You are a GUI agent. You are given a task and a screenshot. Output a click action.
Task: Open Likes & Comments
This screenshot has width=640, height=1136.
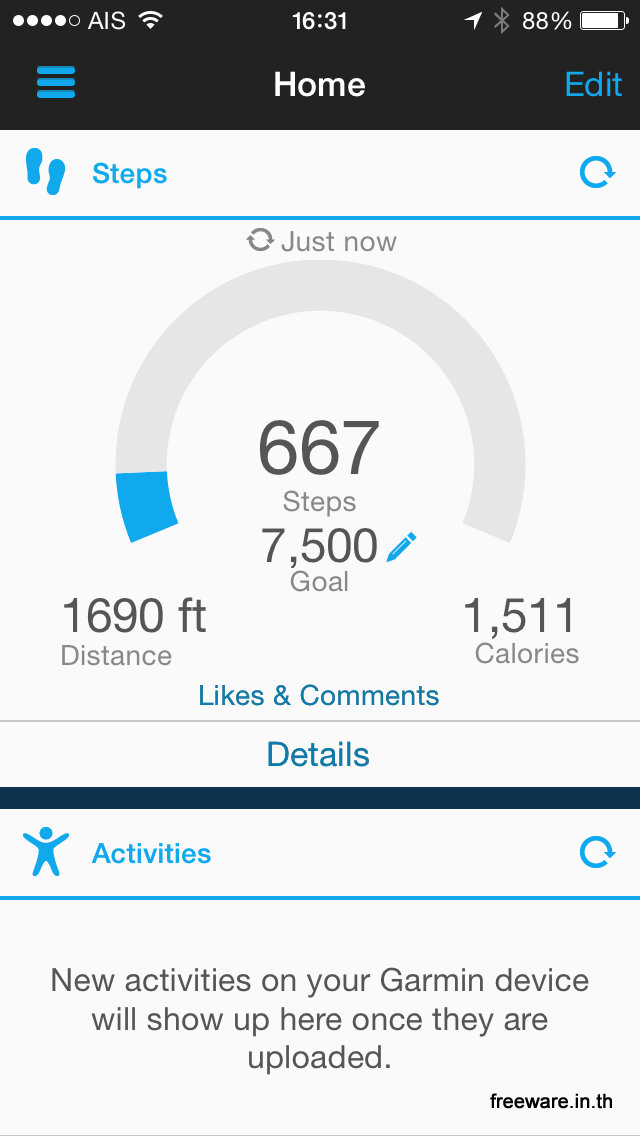click(319, 696)
